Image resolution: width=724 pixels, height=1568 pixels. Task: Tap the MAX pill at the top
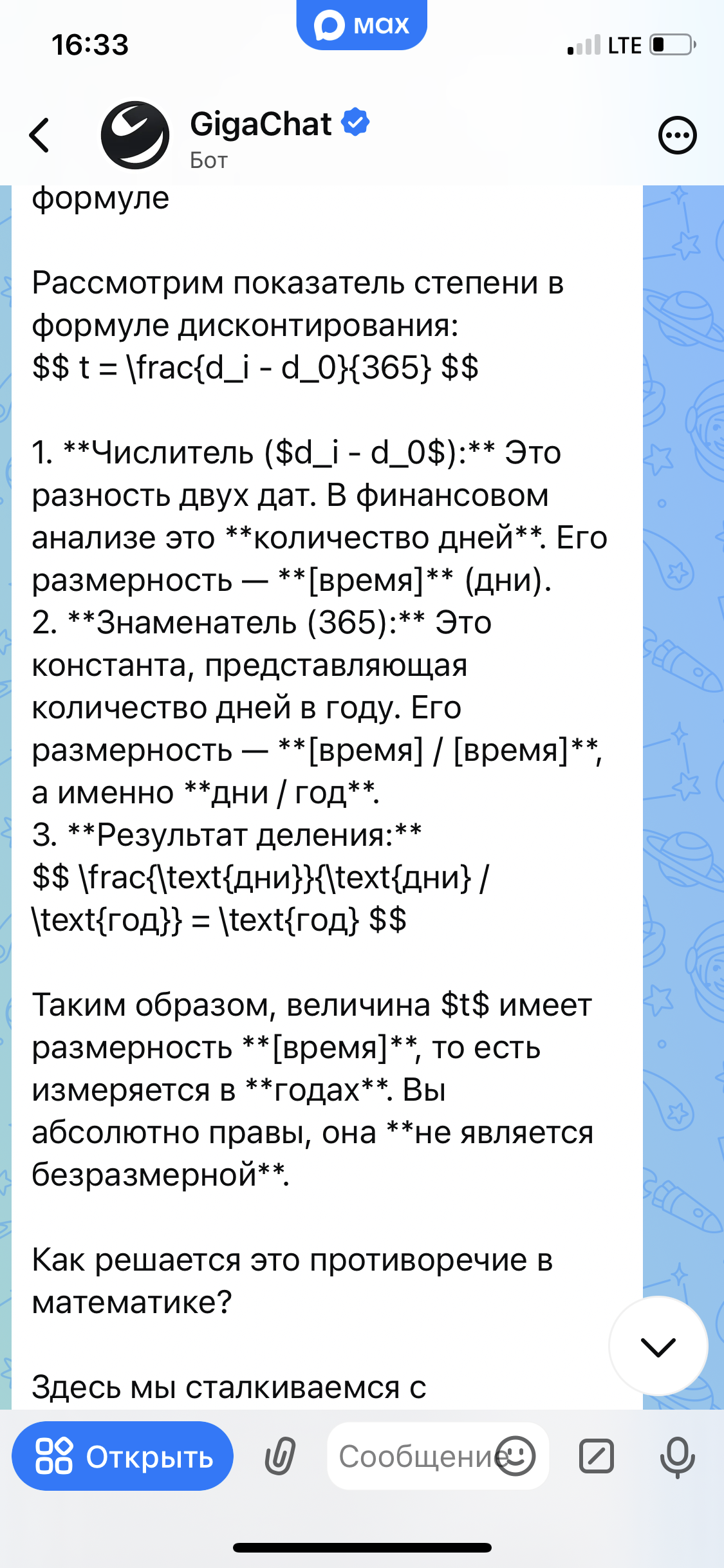[x=362, y=24]
